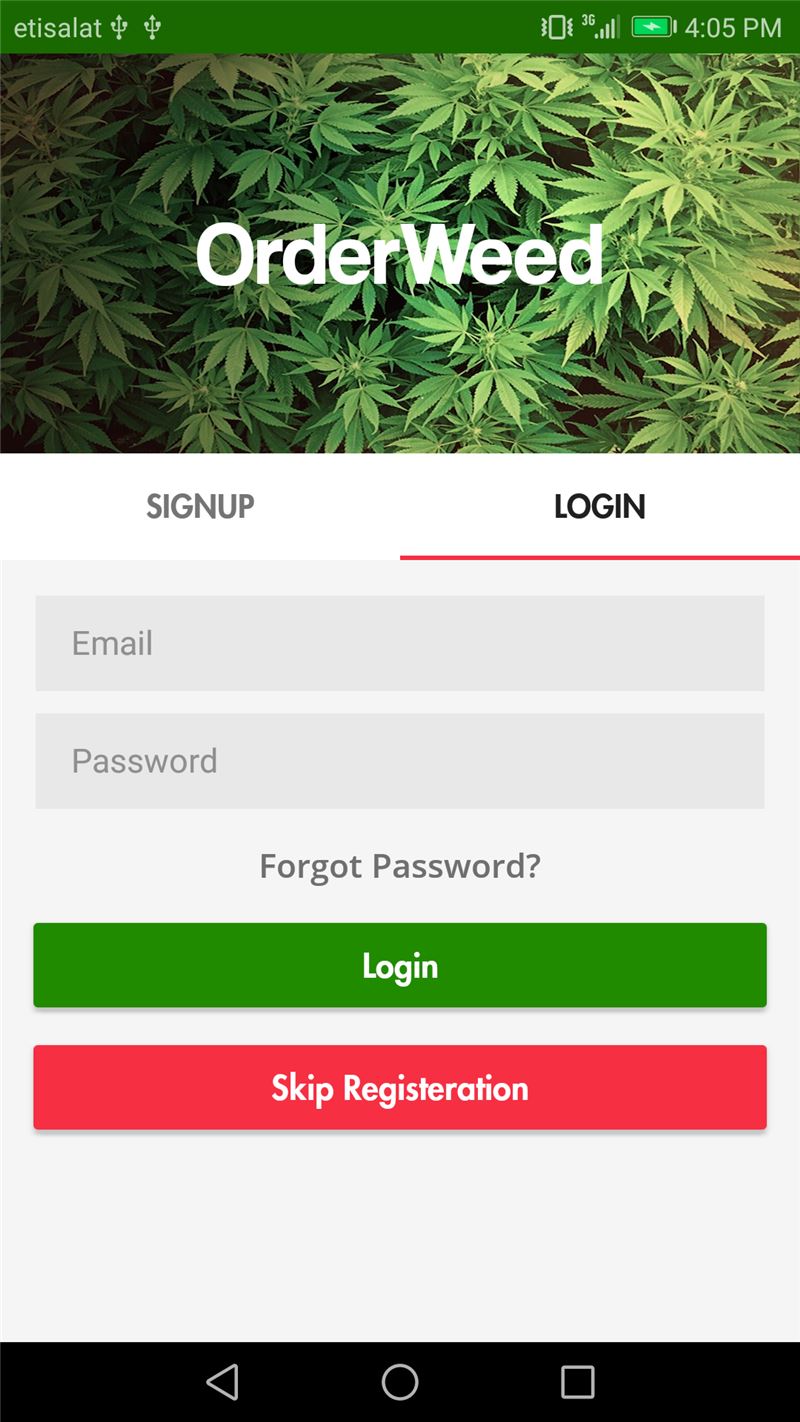Select the LOGIN tab
Screen dimensions: 800x1422
(x=600, y=506)
